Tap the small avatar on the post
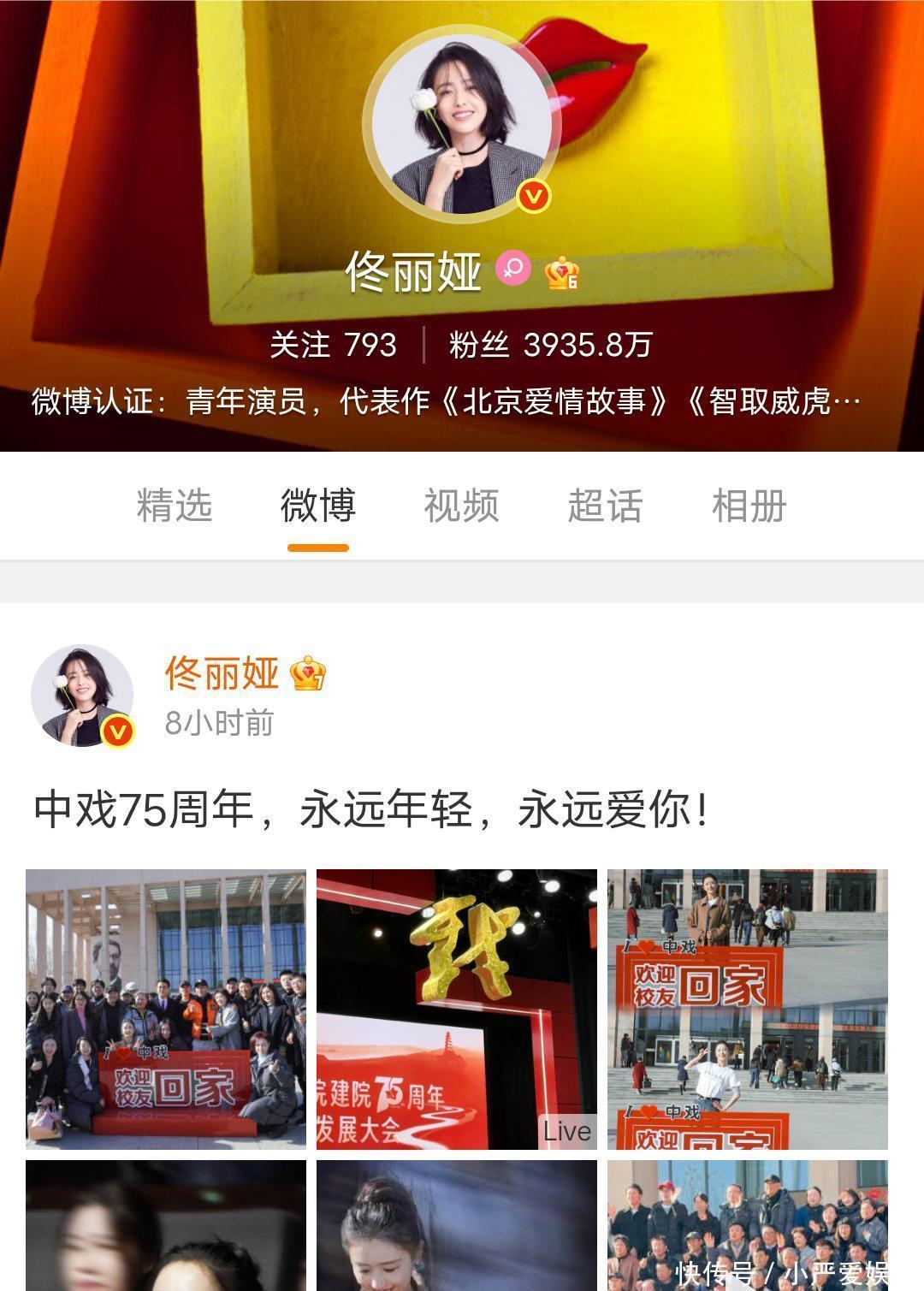This screenshot has height=1291, width=924. click(82, 696)
